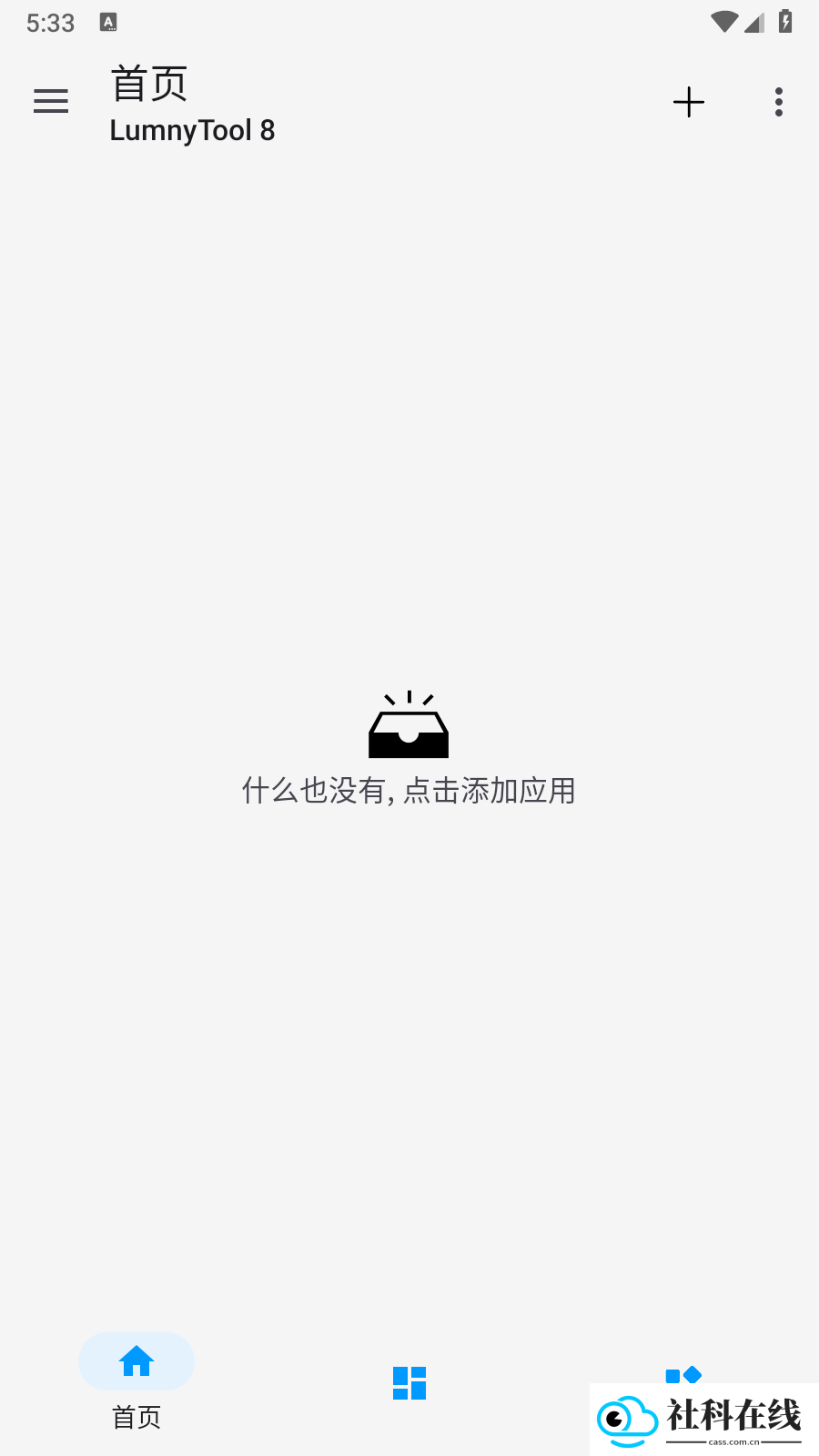Switch to the widgets tab with diamond icon

click(x=683, y=1375)
